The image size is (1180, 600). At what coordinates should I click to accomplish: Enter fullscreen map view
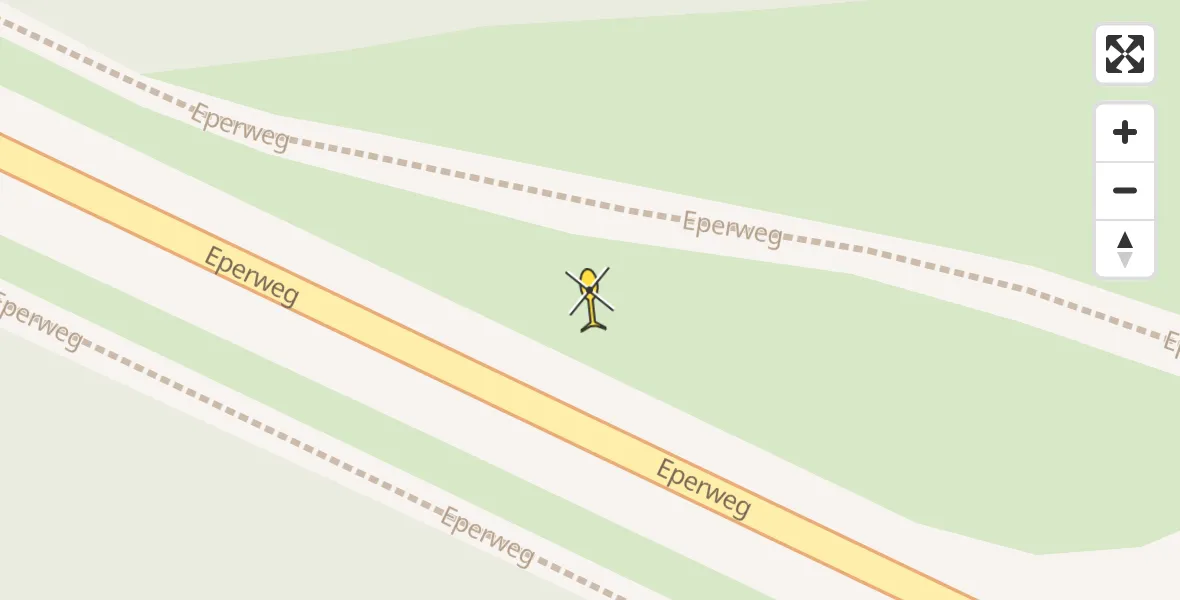coord(1124,54)
